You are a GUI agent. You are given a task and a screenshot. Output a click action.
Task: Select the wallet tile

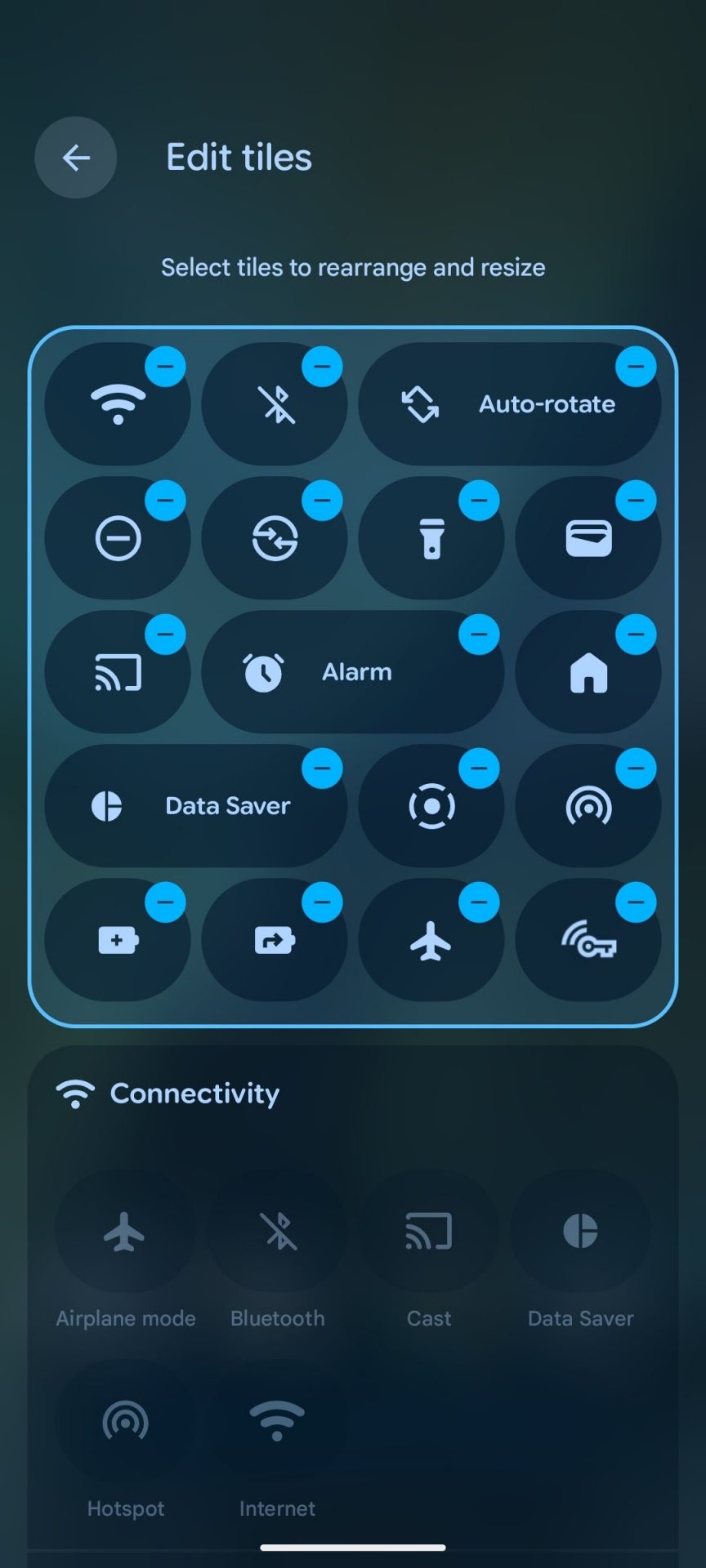[588, 539]
